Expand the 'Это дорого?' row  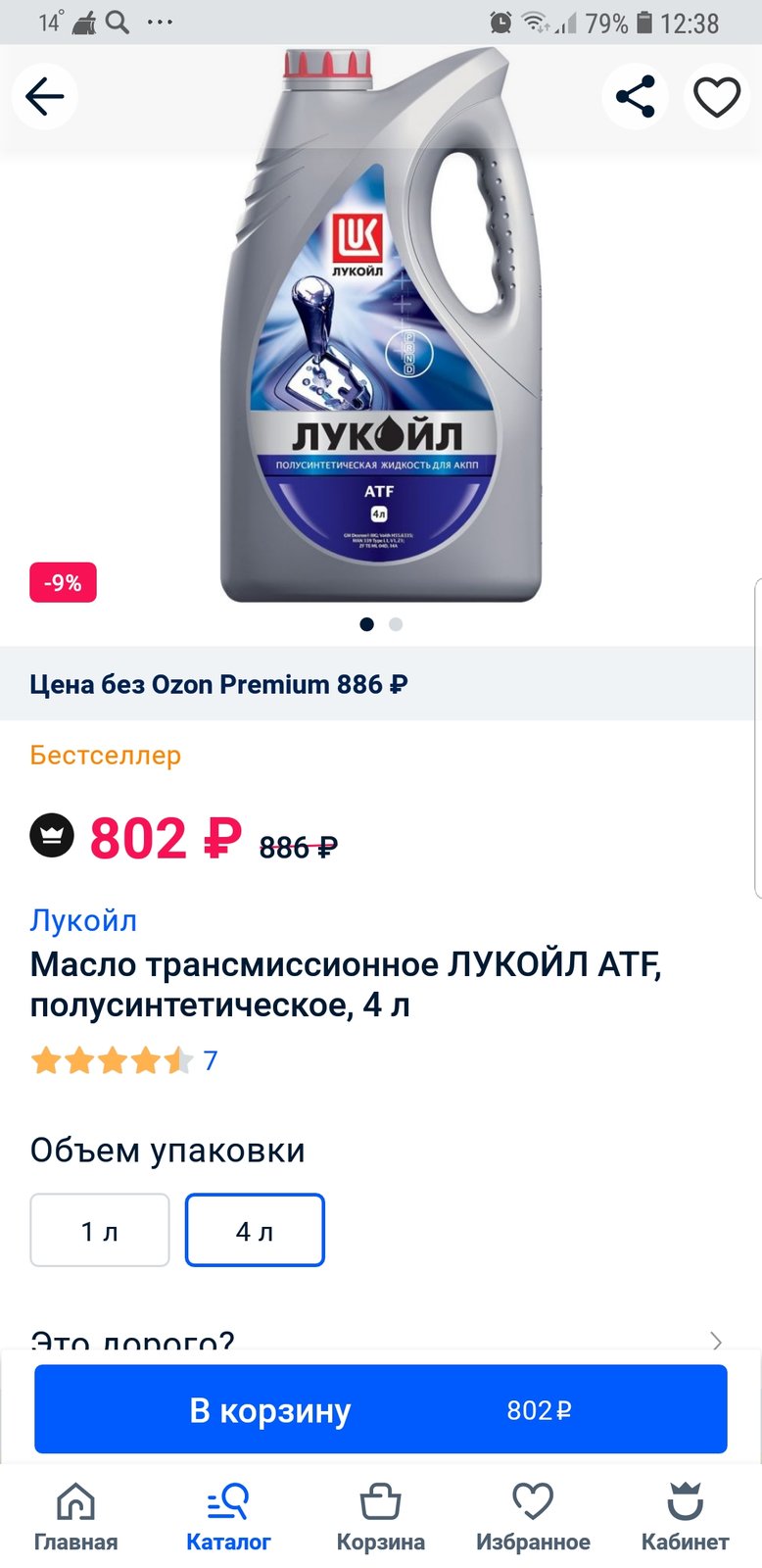point(380,1339)
